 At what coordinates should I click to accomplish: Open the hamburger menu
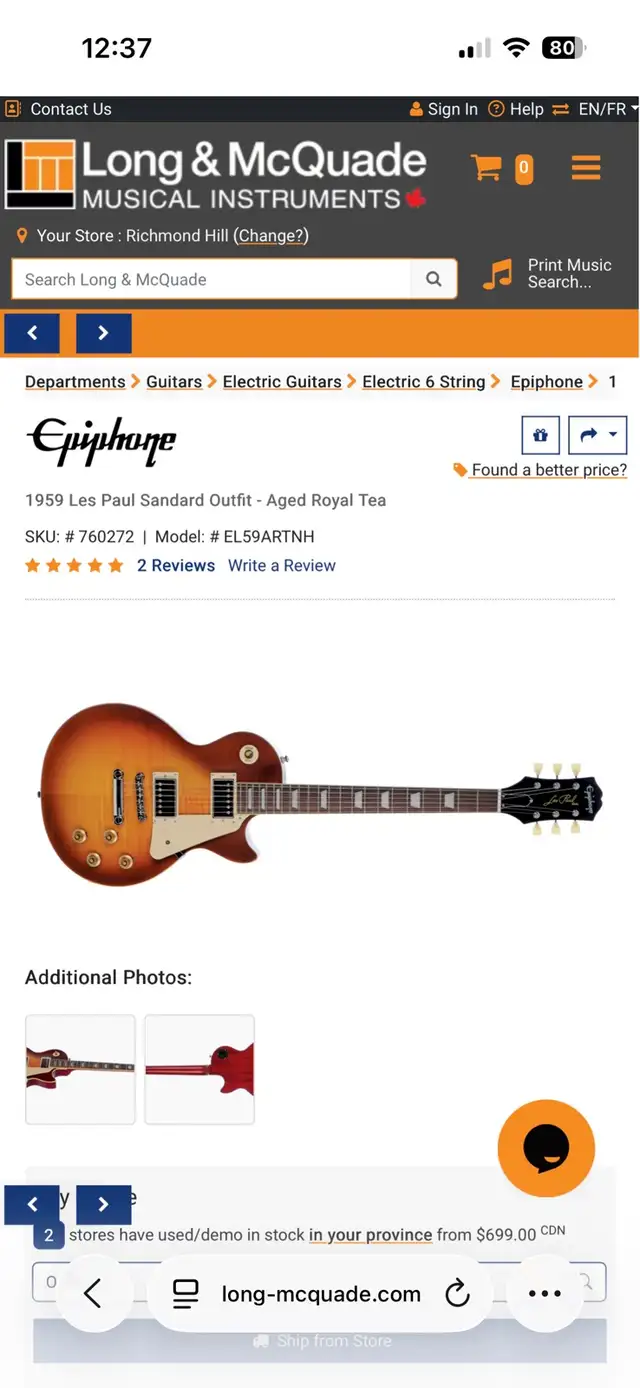(586, 167)
